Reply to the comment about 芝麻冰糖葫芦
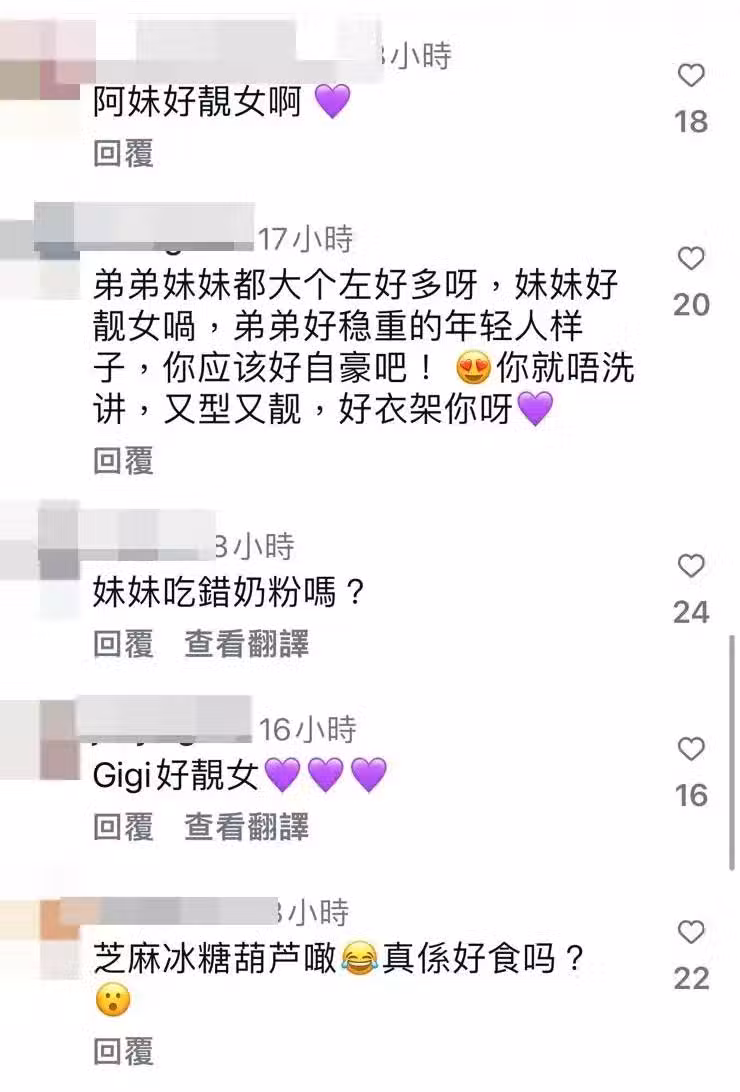The width and height of the screenshot is (740, 1092). coord(123,1051)
